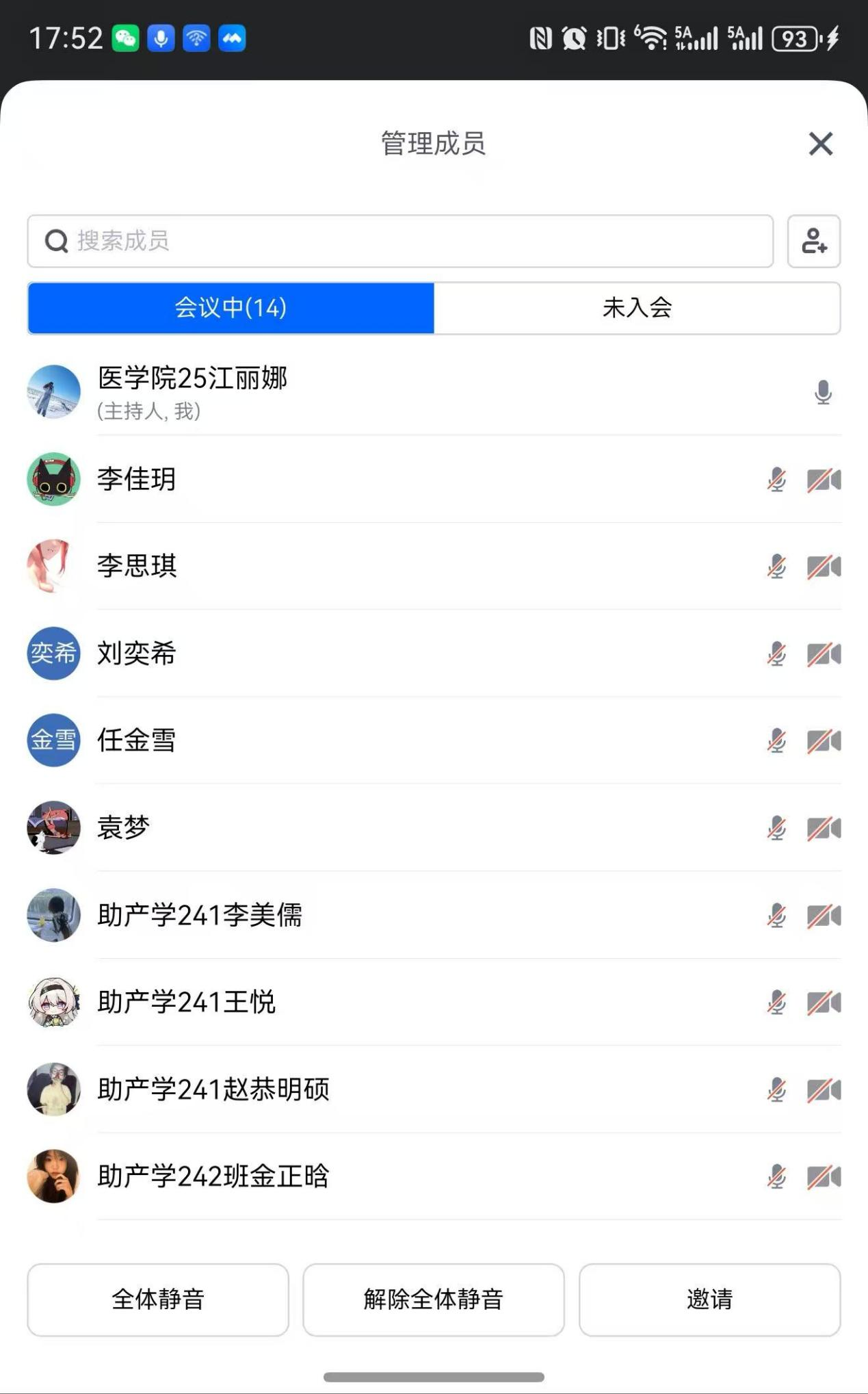The height and width of the screenshot is (1394, 868).
Task: Switch to the 未入会 tab
Action: point(637,308)
